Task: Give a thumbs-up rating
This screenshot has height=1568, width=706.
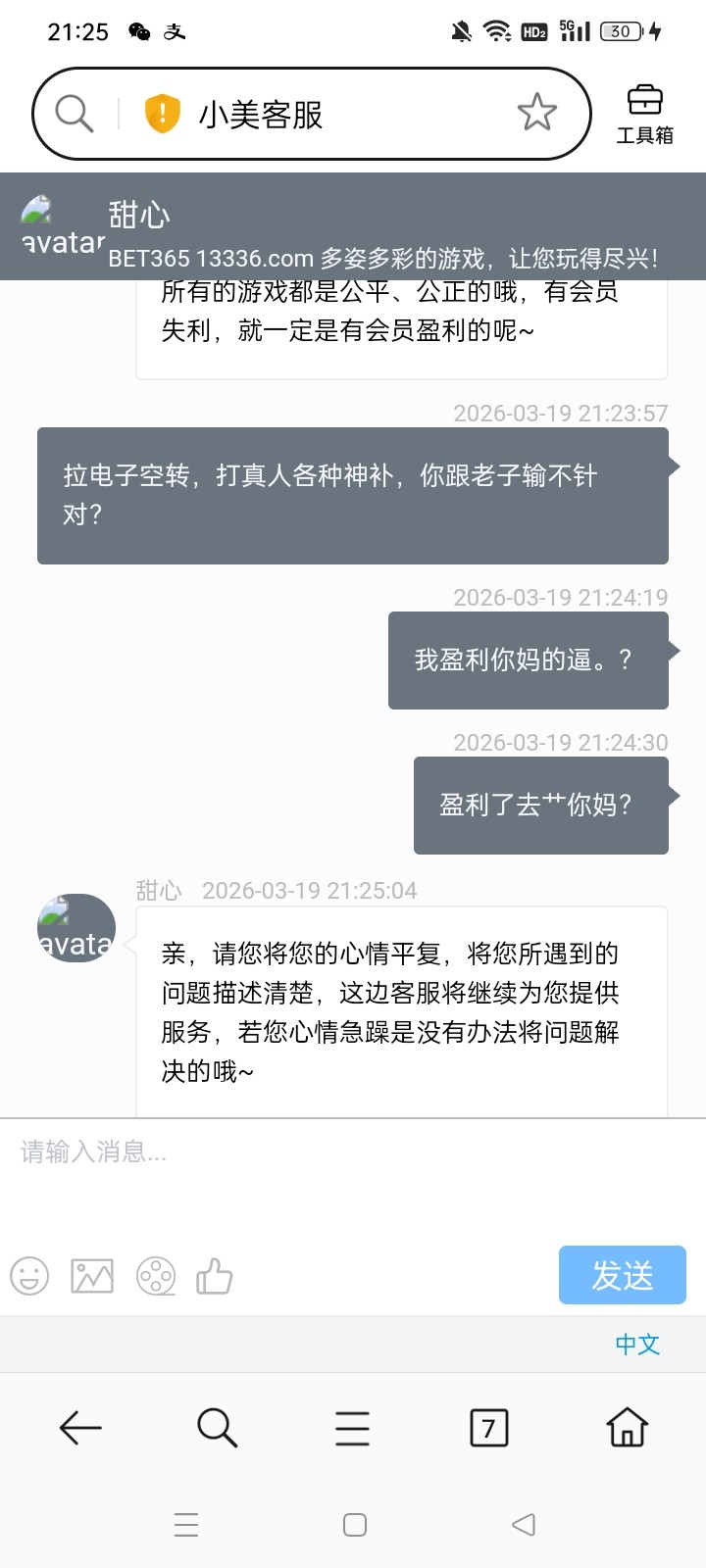Action: coord(215,1276)
